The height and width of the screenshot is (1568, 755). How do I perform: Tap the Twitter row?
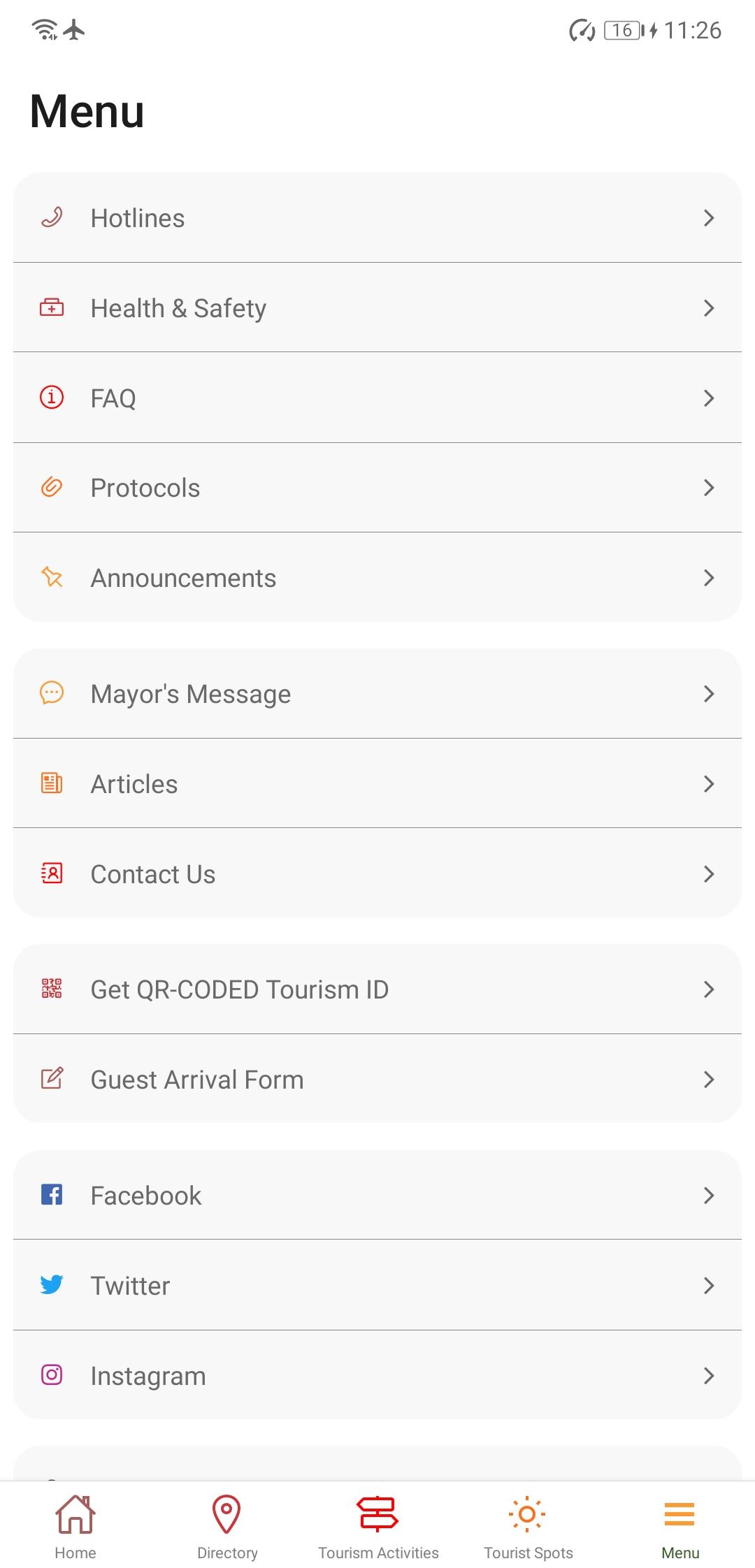377,1286
